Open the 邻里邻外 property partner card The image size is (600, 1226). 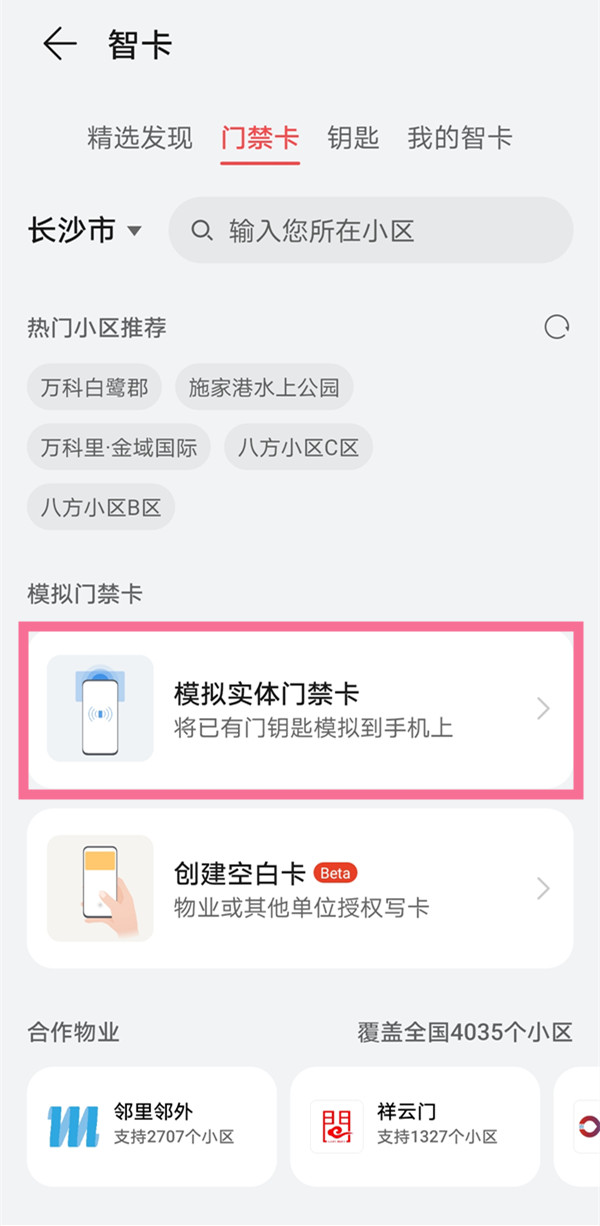(x=151, y=1125)
